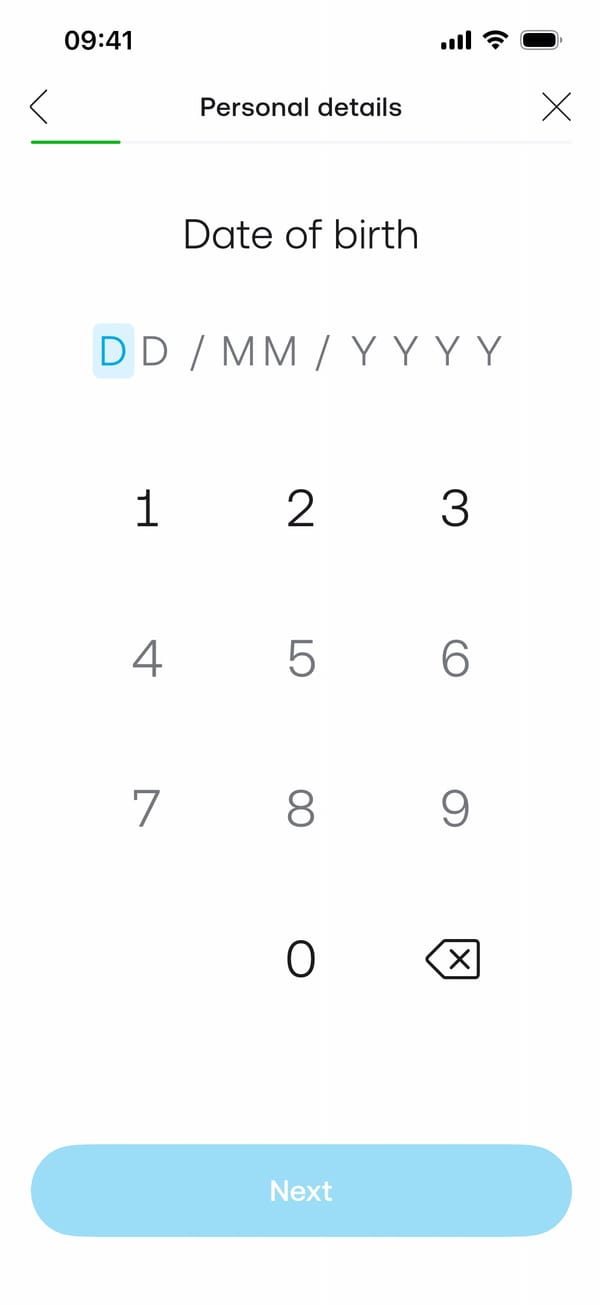Go back using the left arrow
This screenshot has width=603, height=1305.
(x=40, y=107)
